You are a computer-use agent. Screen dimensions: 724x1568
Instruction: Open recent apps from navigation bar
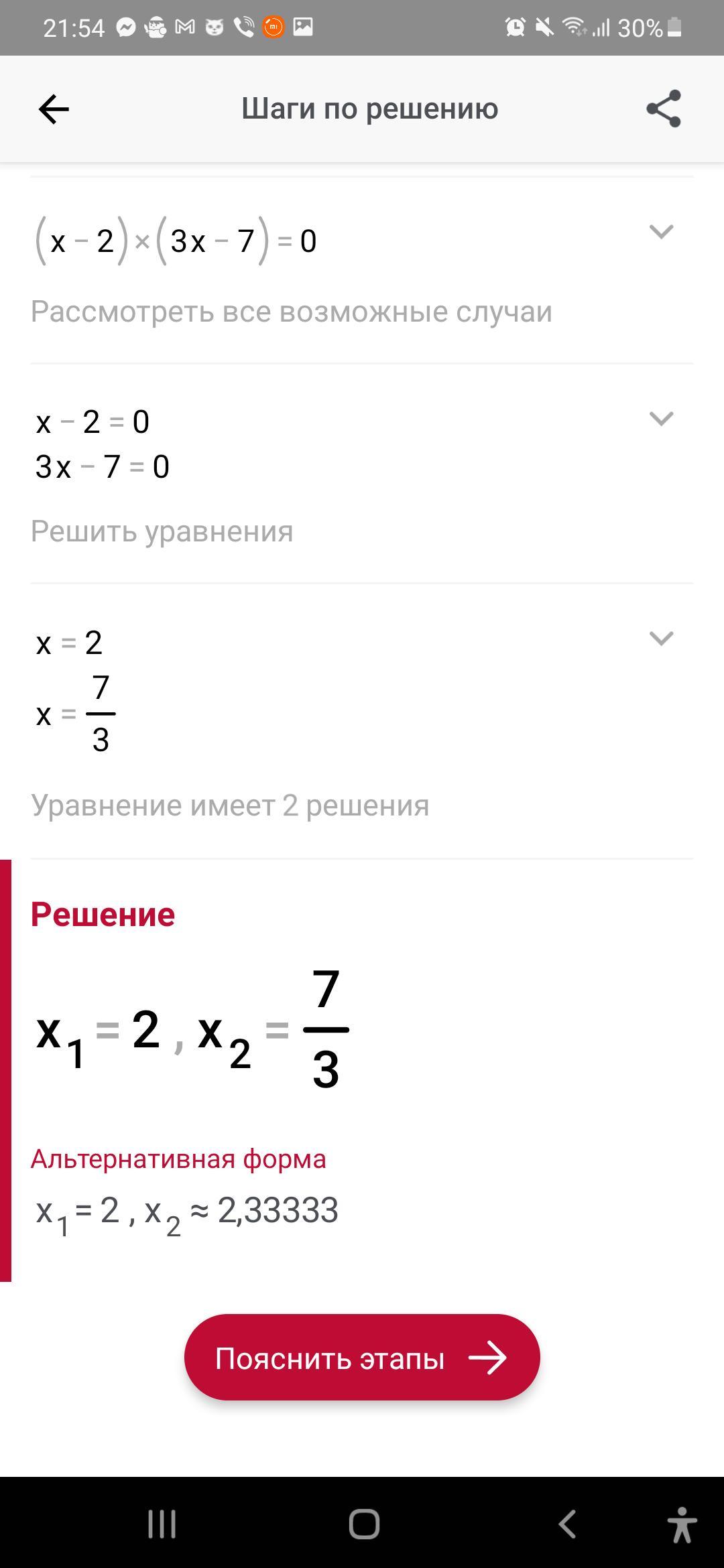click(x=162, y=1524)
